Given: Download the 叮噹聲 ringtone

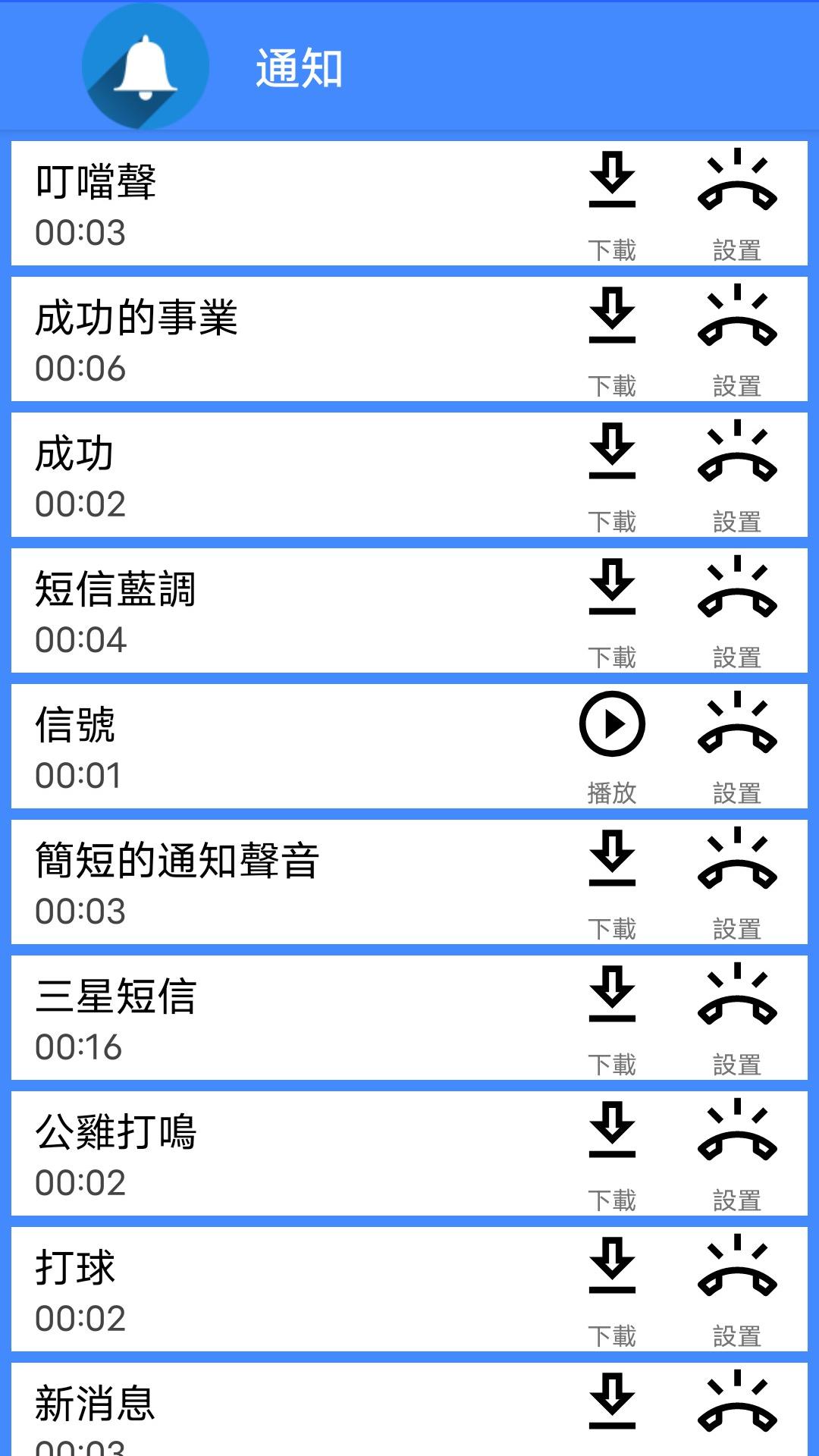Looking at the screenshot, I should 612,205.
